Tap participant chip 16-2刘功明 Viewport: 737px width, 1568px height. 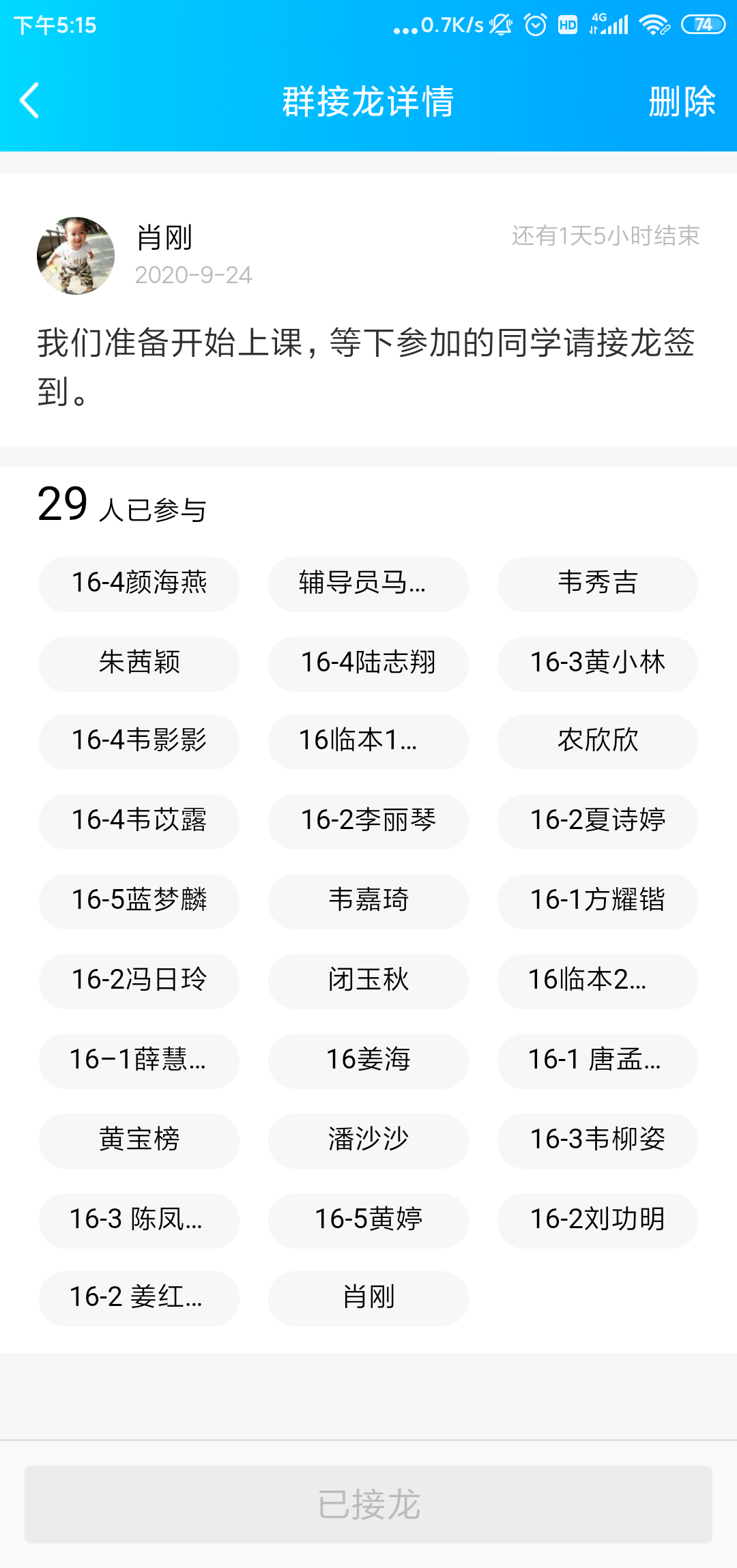(x=598, y=1221)
